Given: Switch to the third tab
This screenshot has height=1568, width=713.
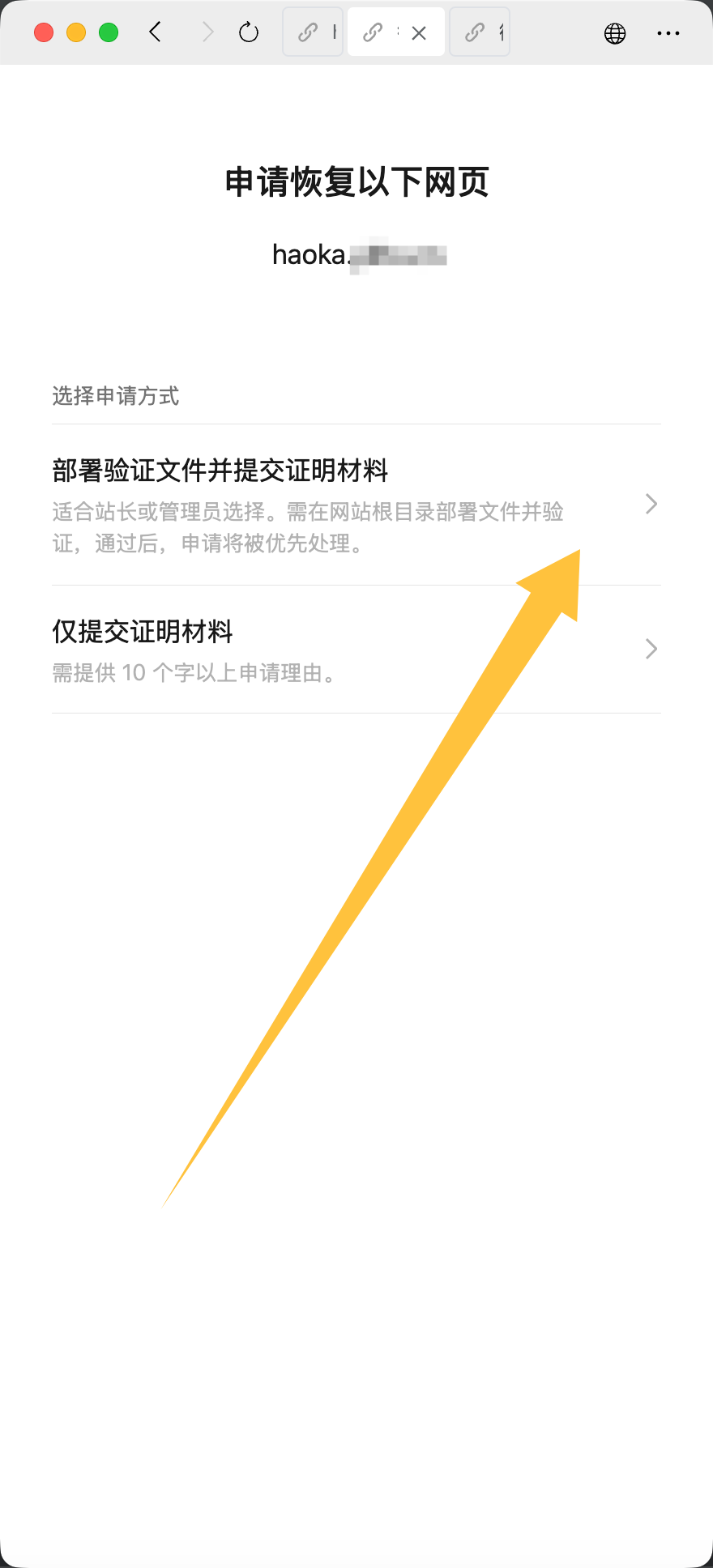Looking at the screenshot, I should (480, 32).
